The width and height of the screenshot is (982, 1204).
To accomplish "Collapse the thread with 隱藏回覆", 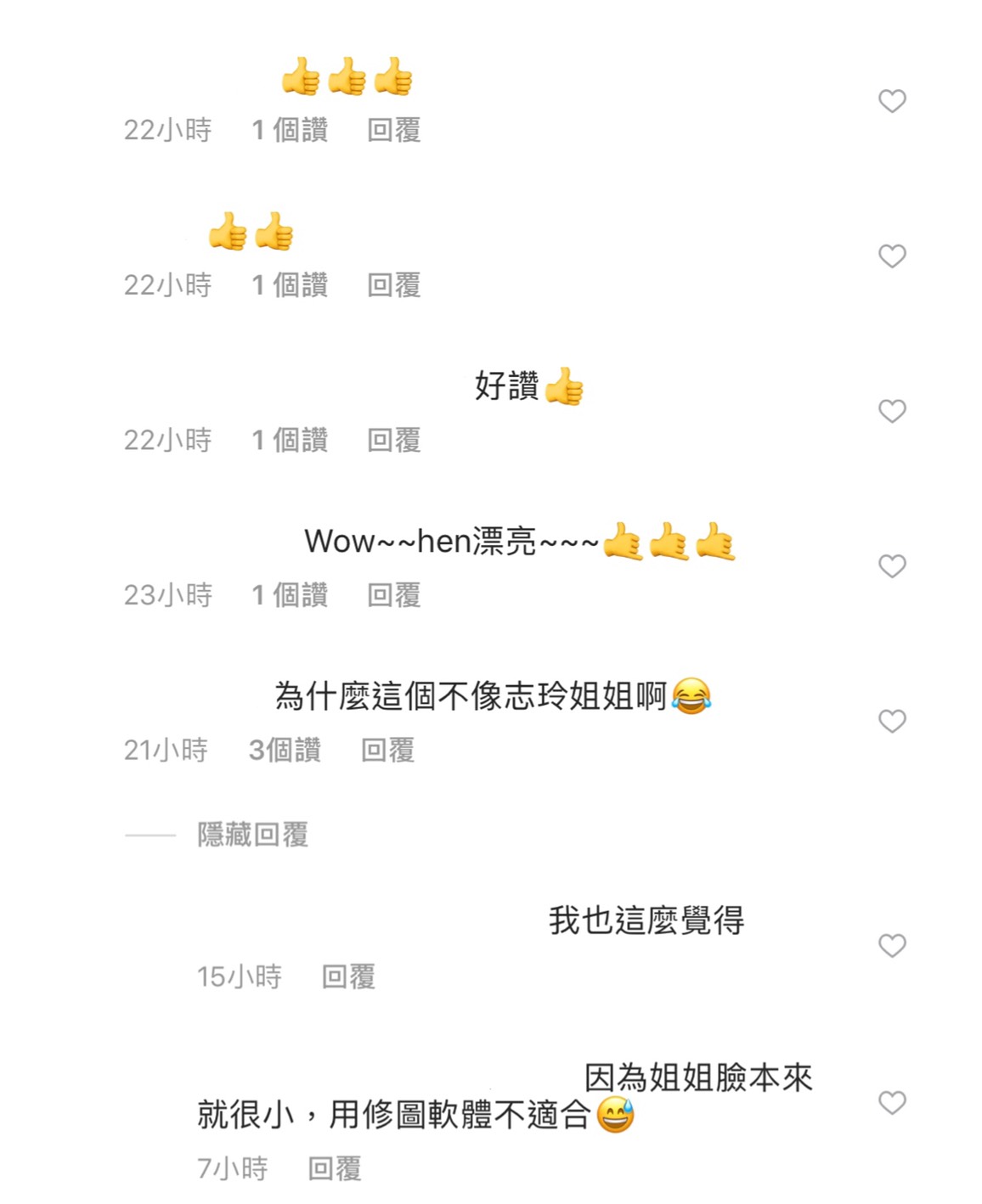I will click(252, 835).
